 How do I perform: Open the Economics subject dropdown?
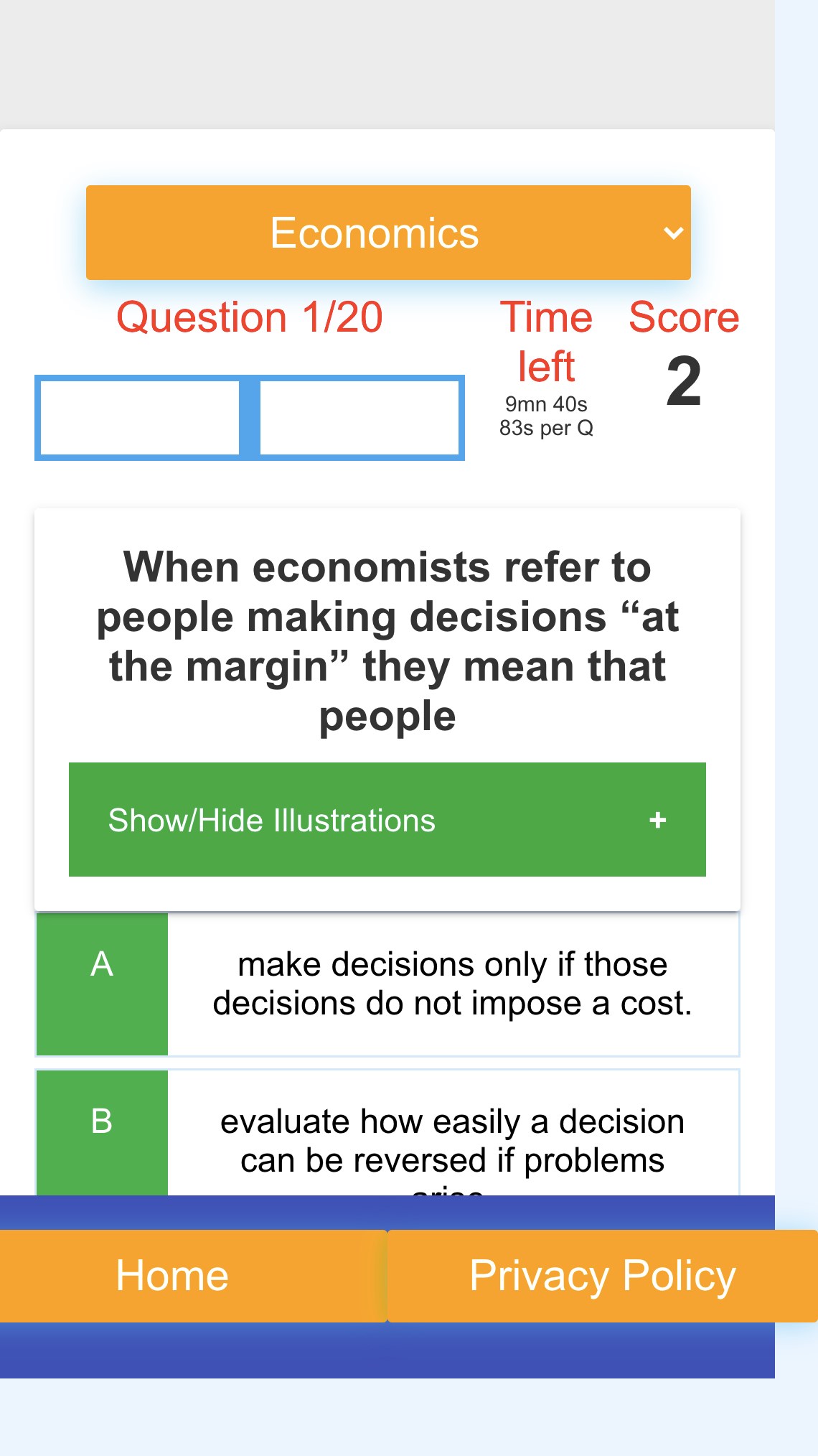[387, 233]
